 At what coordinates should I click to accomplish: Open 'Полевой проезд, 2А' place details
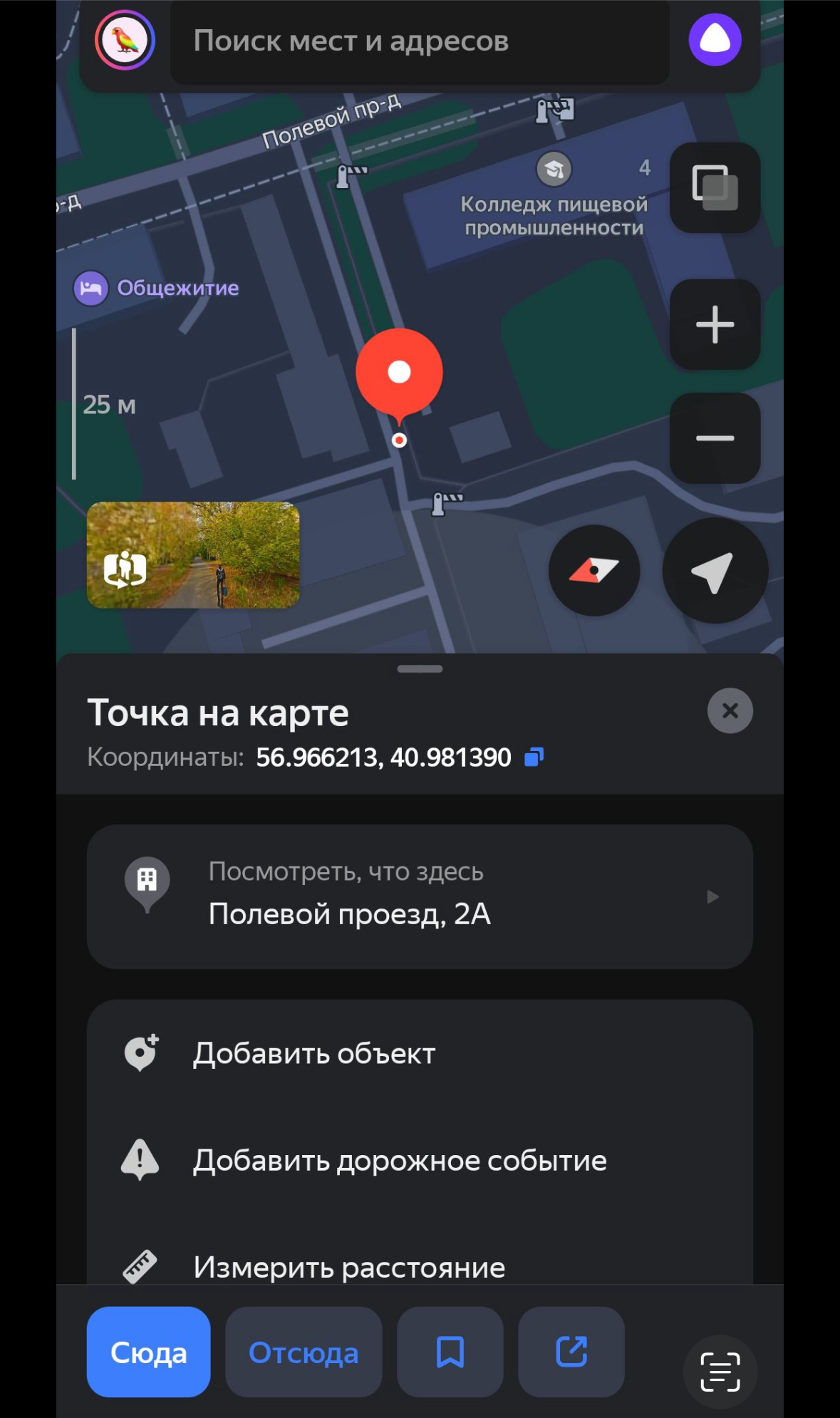(420, 896)
